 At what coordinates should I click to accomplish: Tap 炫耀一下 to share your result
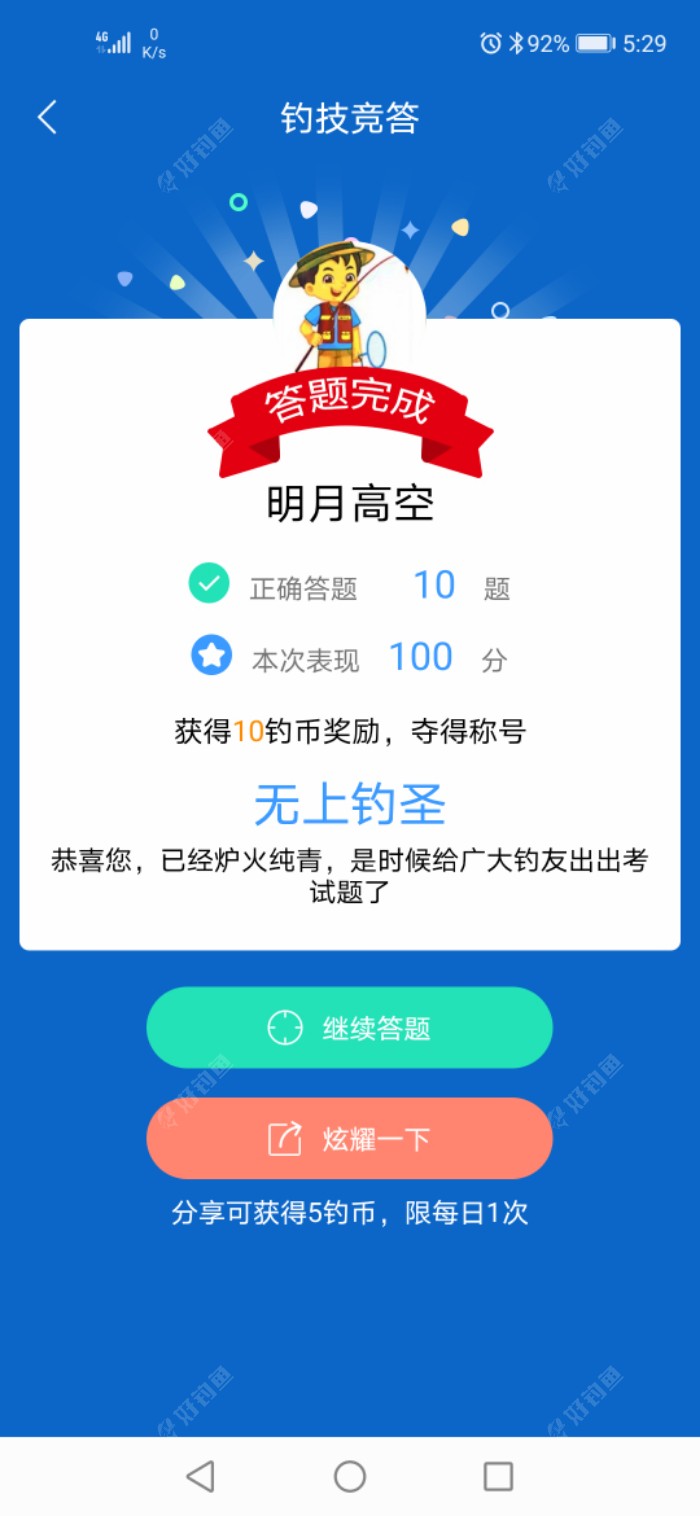[349, 1139]
